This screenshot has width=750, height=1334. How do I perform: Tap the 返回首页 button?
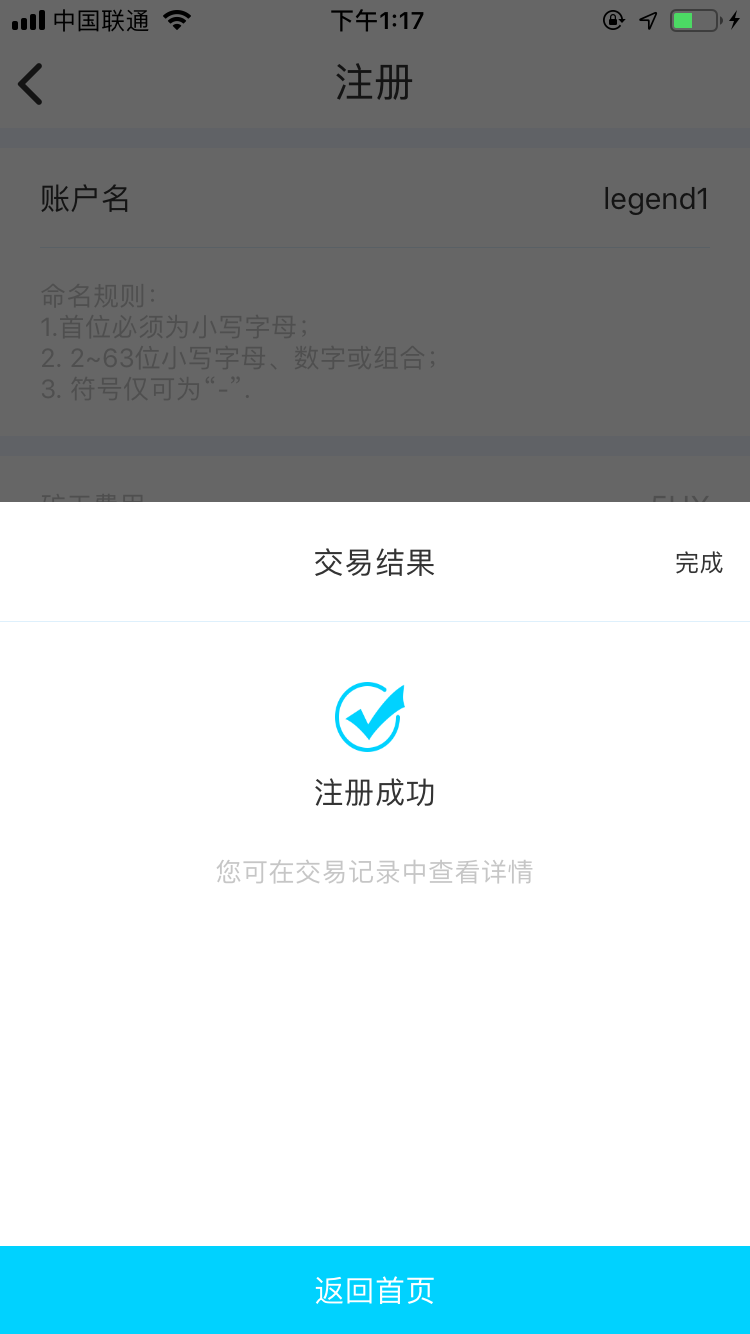(375, 1290)
